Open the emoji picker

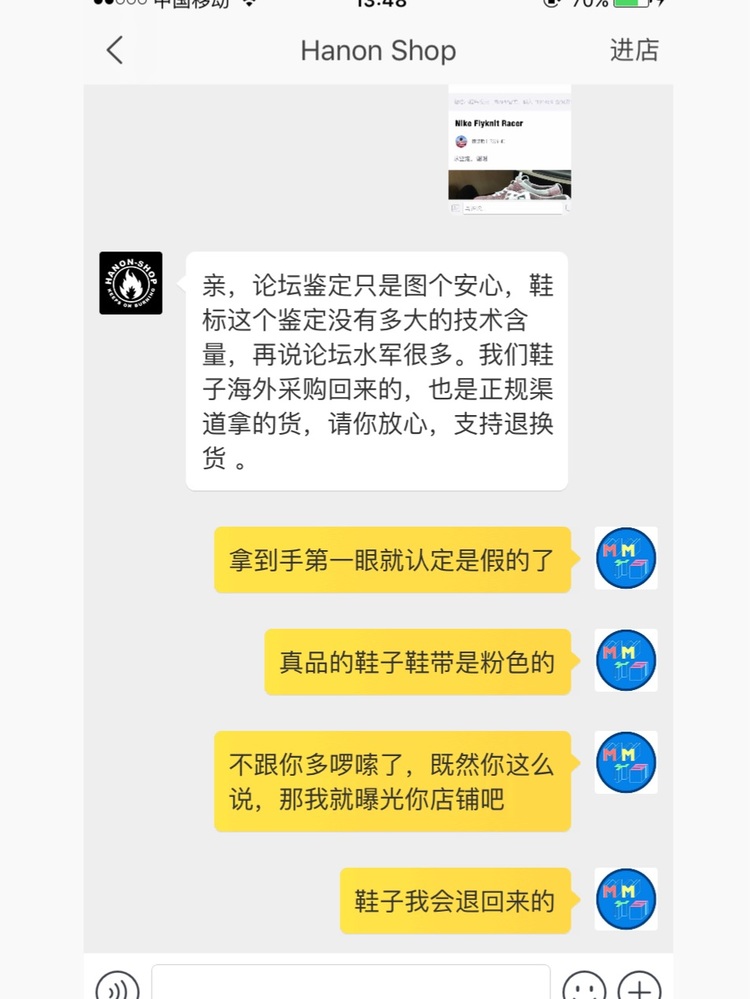pyautogui.click(x=584, y=988)
